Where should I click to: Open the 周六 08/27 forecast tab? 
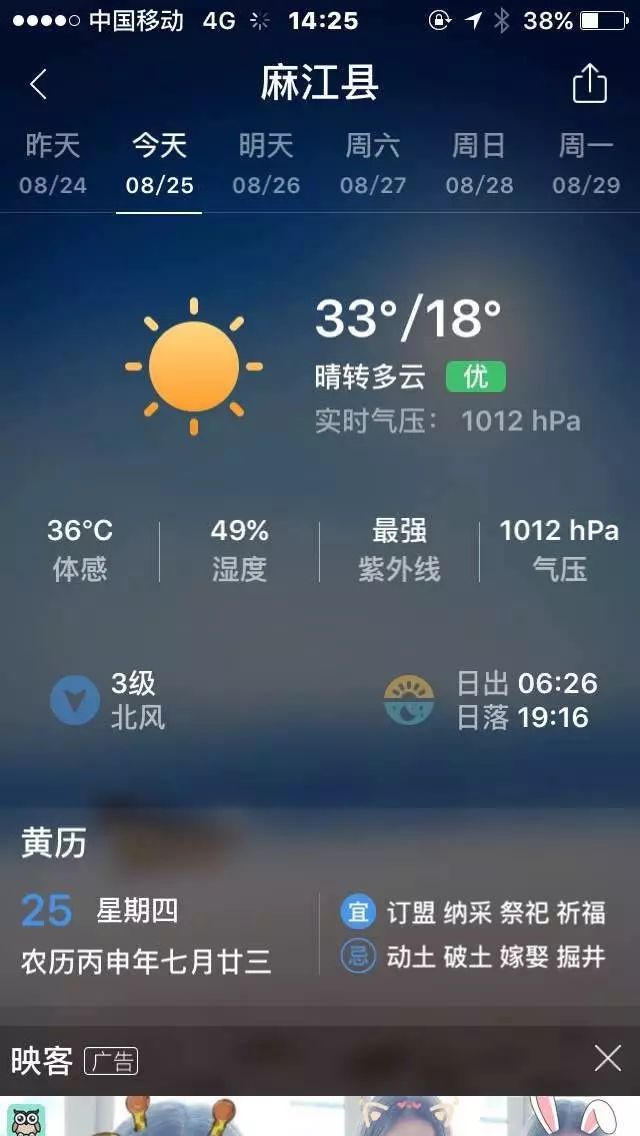point(372,165)
